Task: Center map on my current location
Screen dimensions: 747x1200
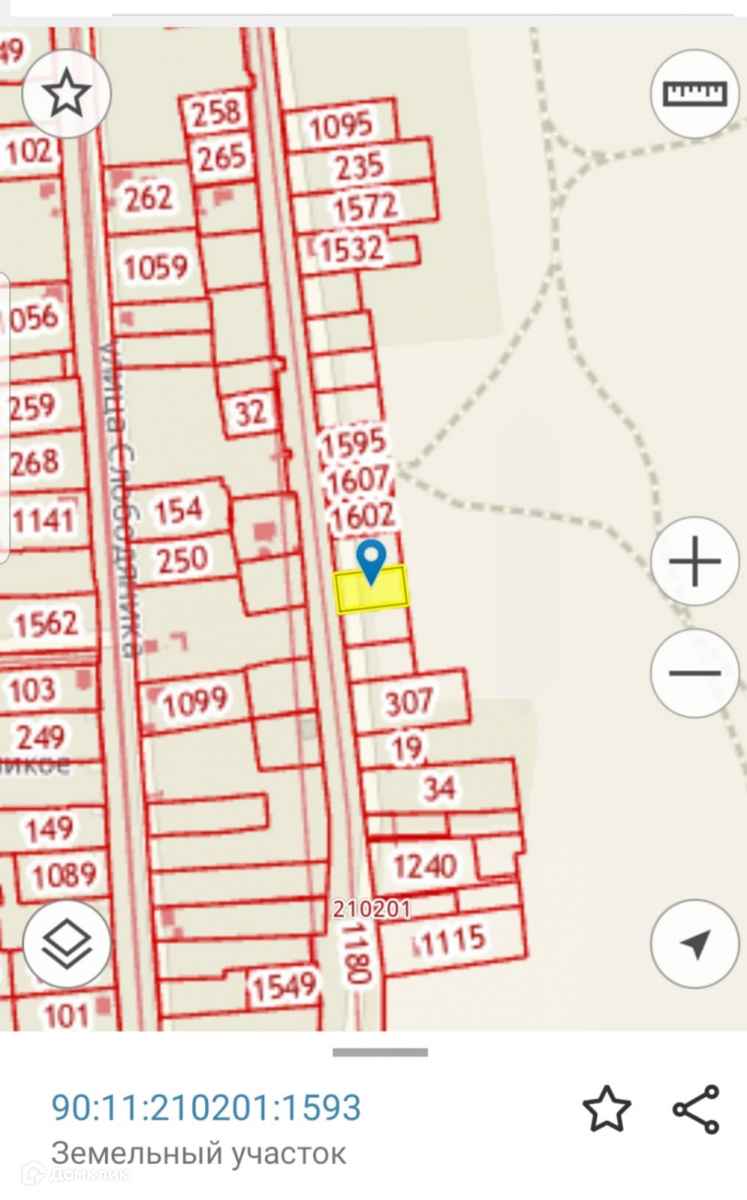Action: point(695,943)
